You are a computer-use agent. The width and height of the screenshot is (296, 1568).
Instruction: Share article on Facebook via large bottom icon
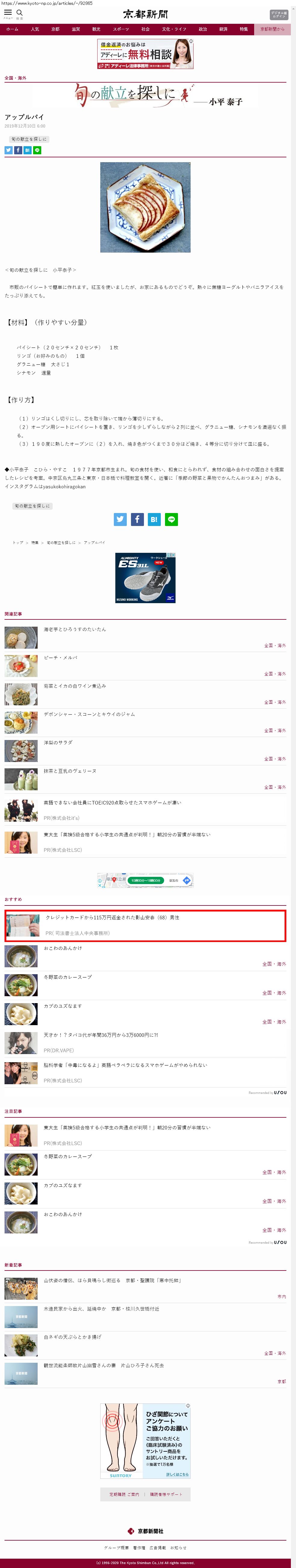pyautogui.click(x=137, y=519)
